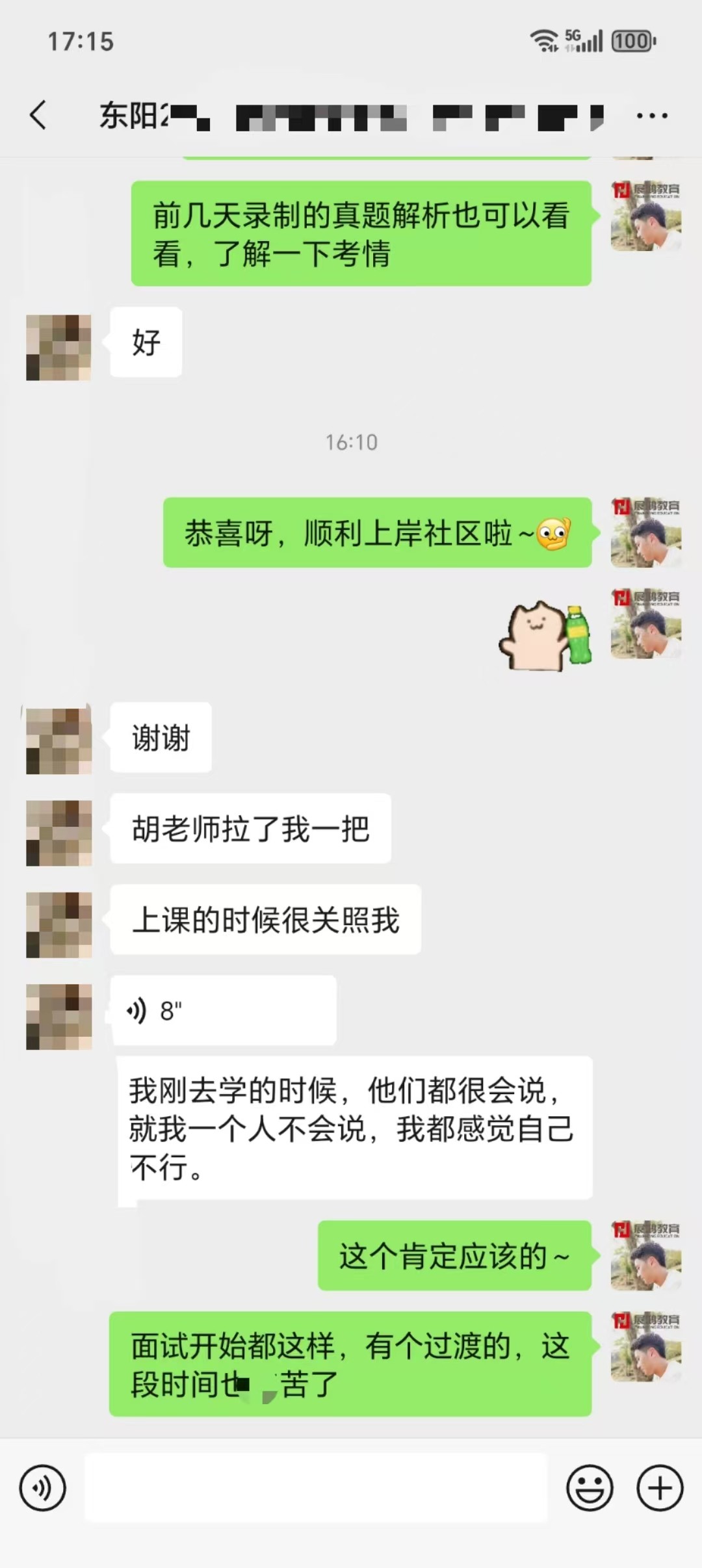702x1568 pixels.
Task: Focus the message input field
Action: pyautogui.click(x=316, y=1488)
